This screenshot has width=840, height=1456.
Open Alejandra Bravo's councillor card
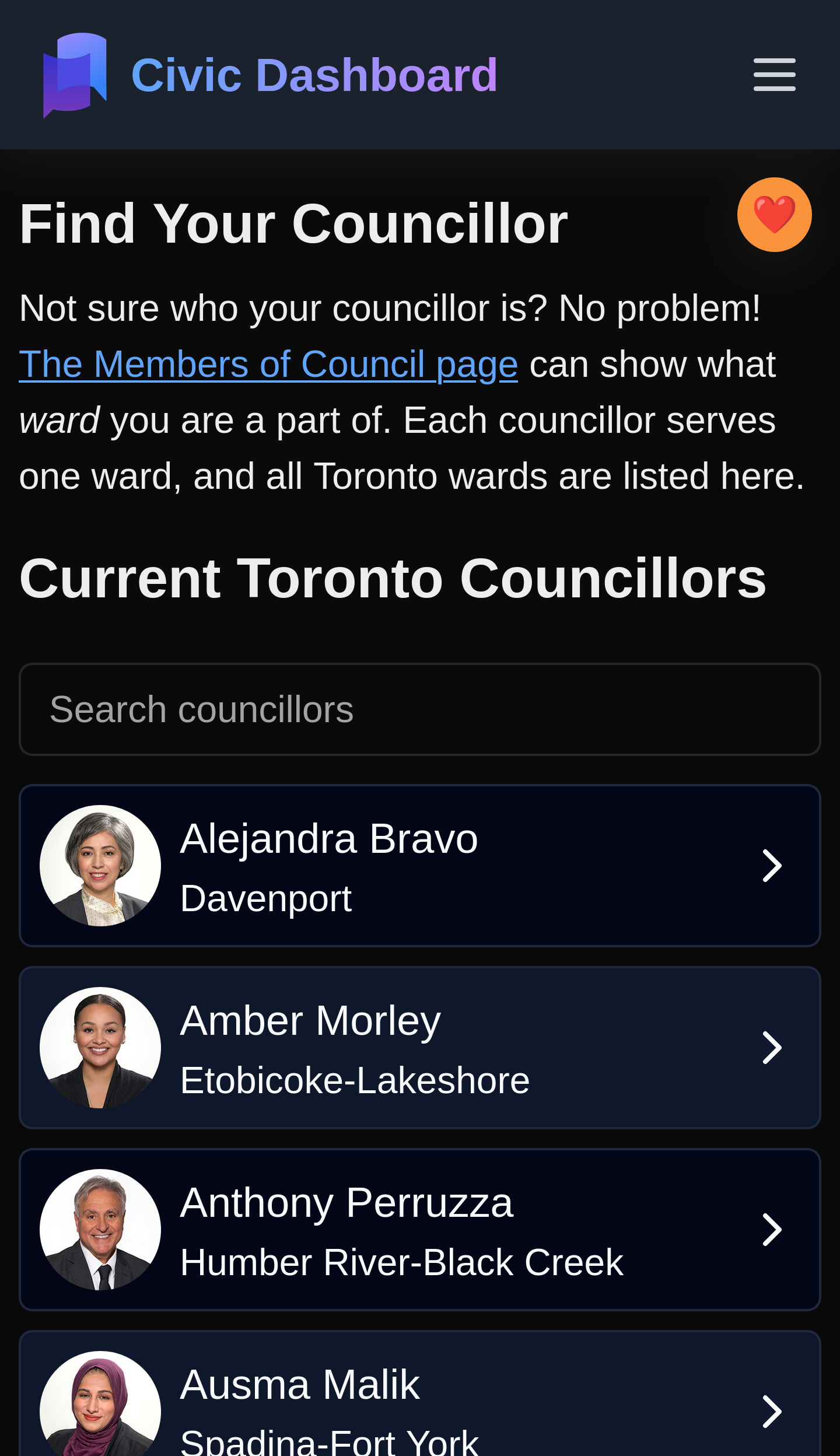coord(420,865)
